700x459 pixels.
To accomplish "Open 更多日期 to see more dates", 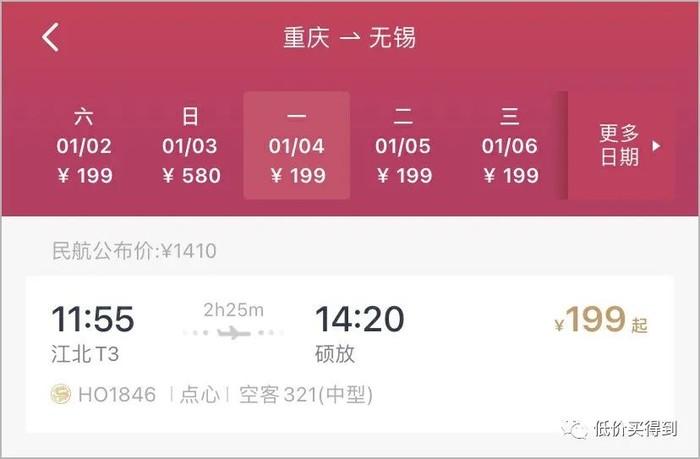I will click(628, 146).
